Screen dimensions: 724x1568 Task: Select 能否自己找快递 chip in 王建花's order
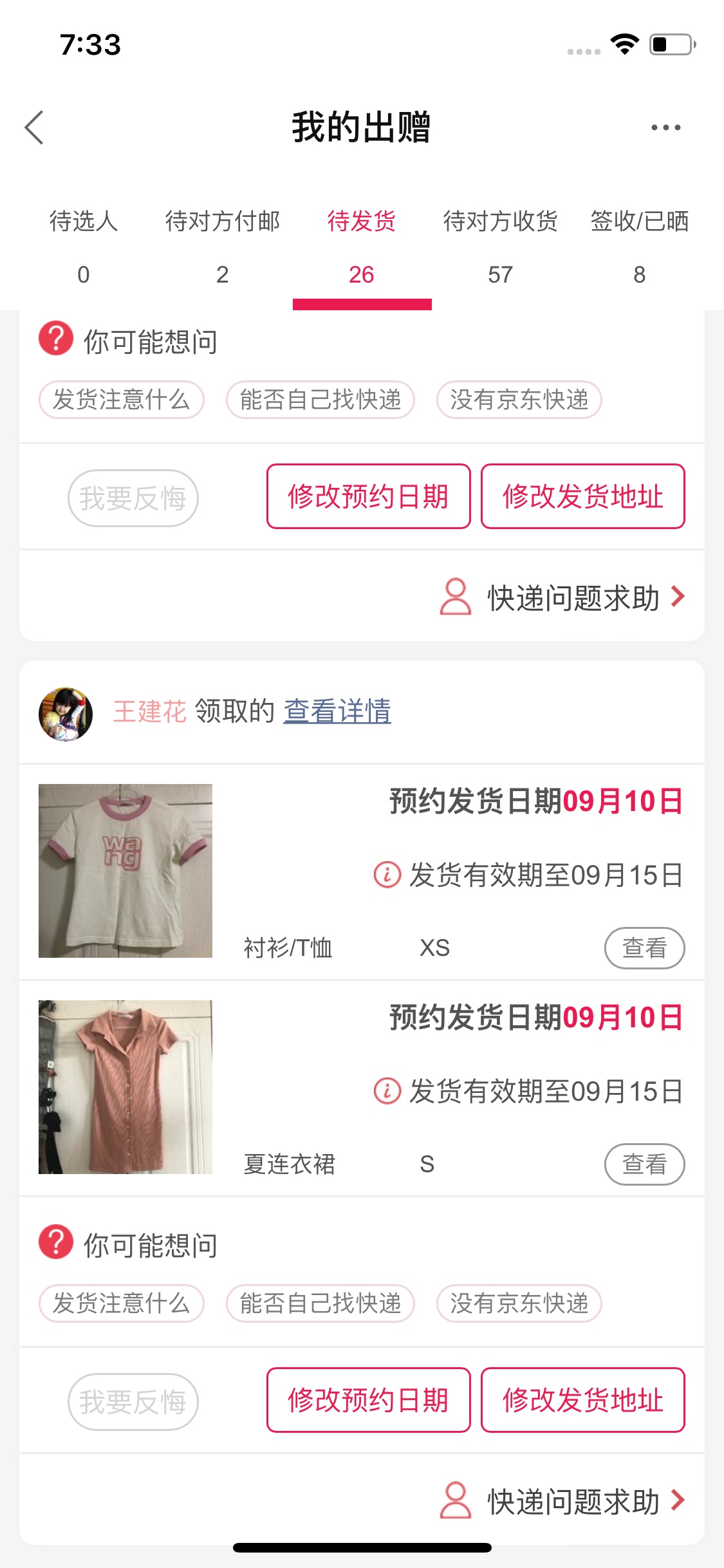[320, 1303]
